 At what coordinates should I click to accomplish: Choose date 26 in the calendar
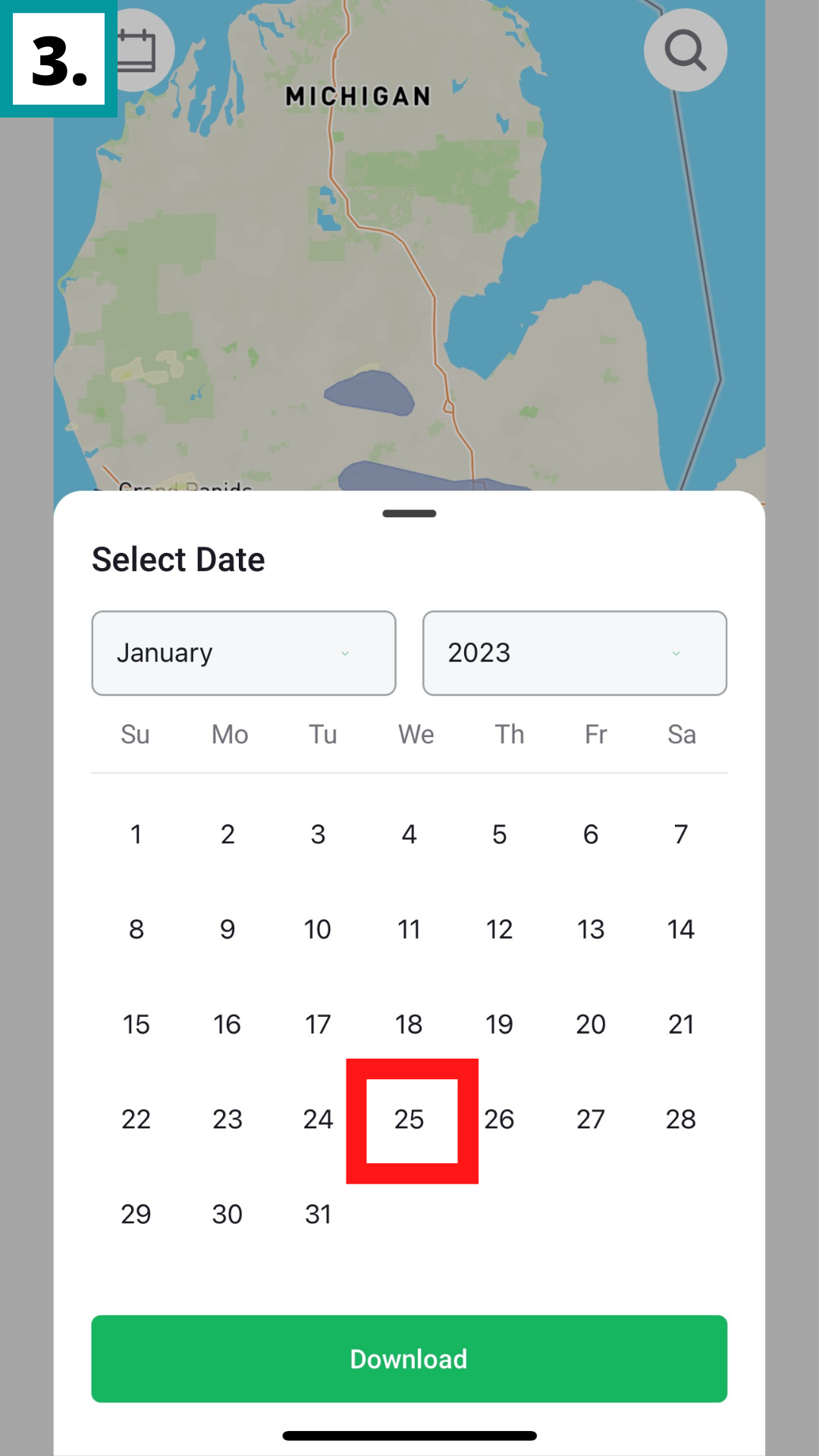(500, 1119)
